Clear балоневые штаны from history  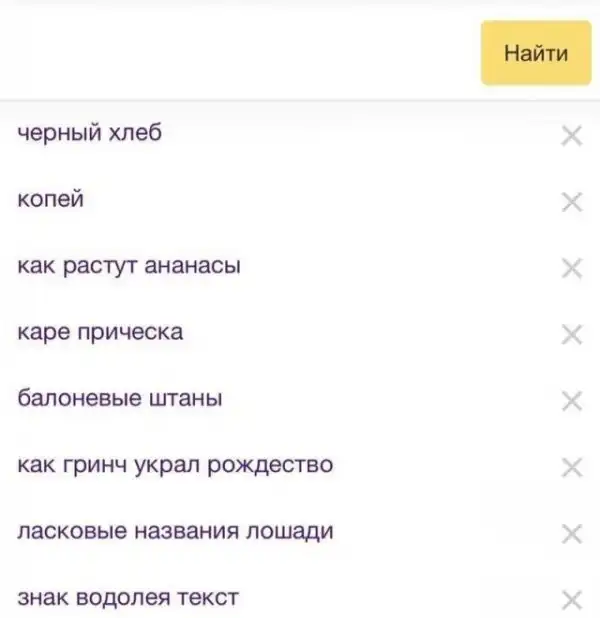click(572, 401)
